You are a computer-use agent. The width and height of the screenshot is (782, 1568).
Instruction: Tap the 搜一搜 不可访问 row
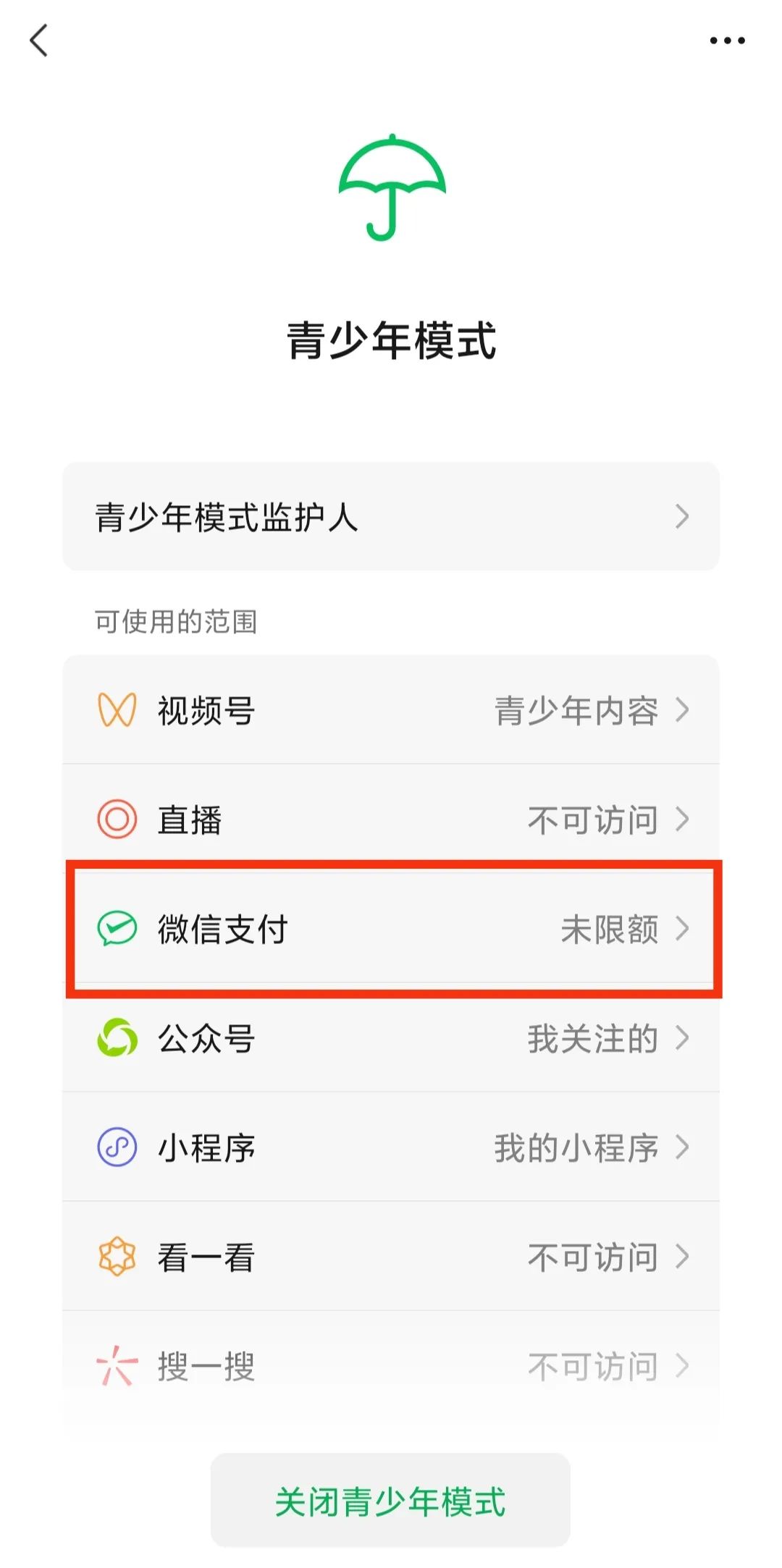[x=391, y=1364]
